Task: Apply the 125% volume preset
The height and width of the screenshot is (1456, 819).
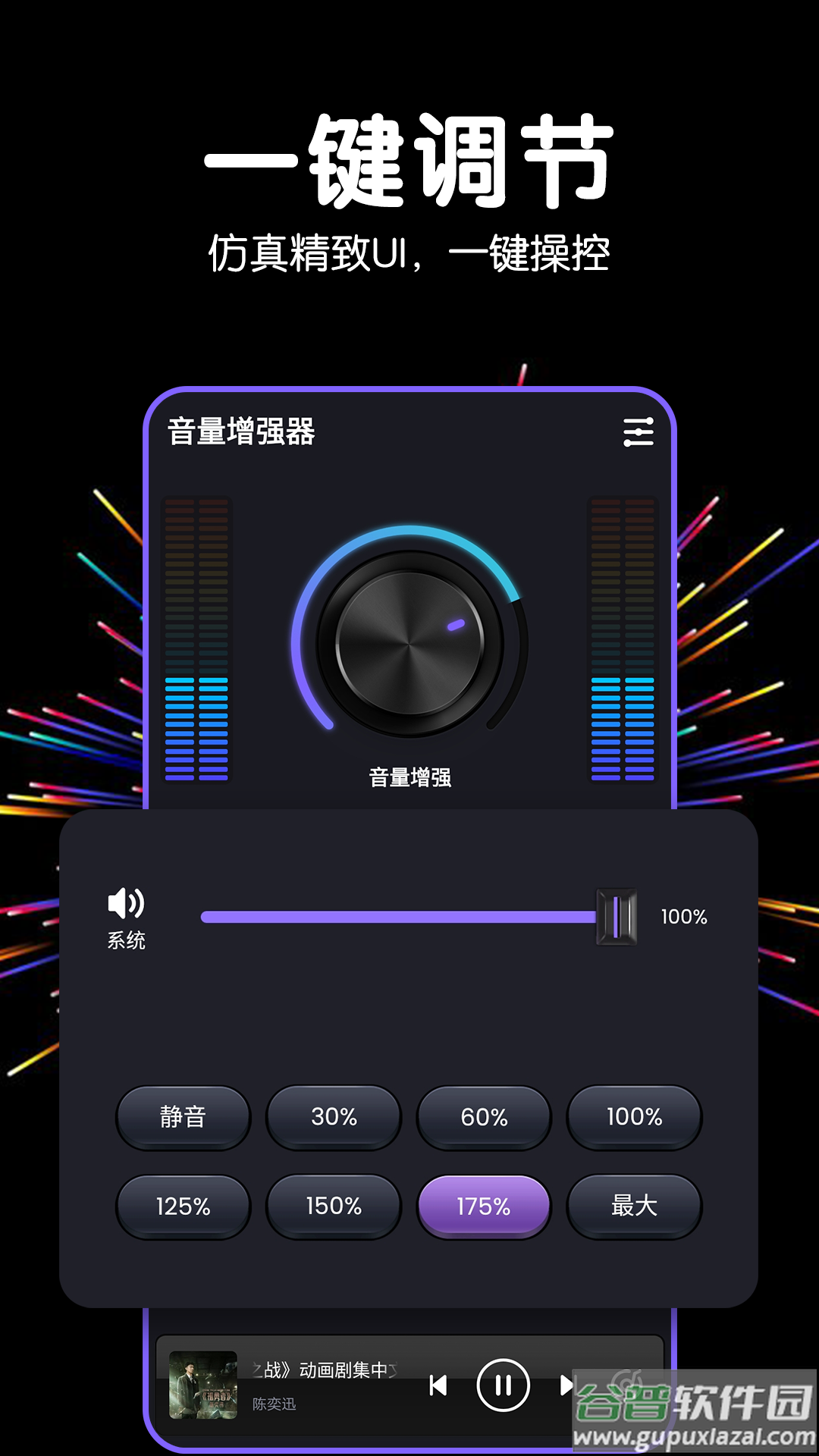Action: (183, 1205)
